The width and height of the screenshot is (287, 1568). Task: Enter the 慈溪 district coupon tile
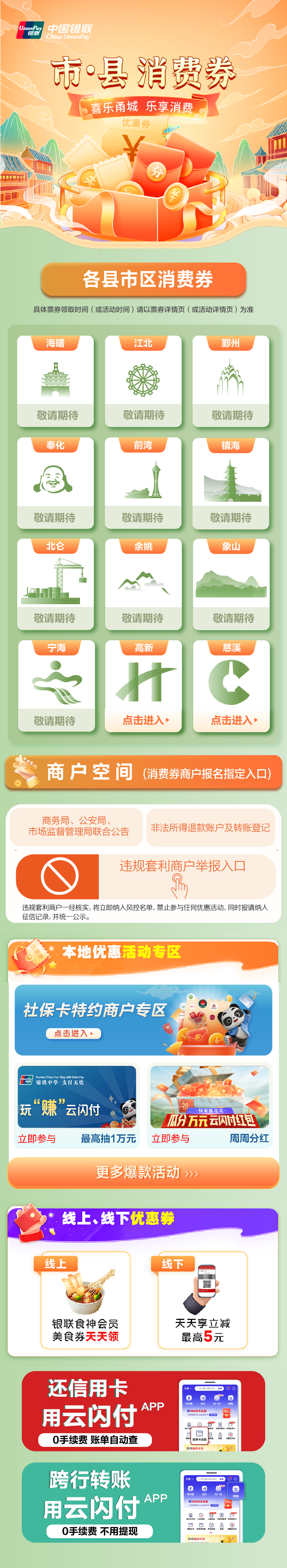click(231, 685)
